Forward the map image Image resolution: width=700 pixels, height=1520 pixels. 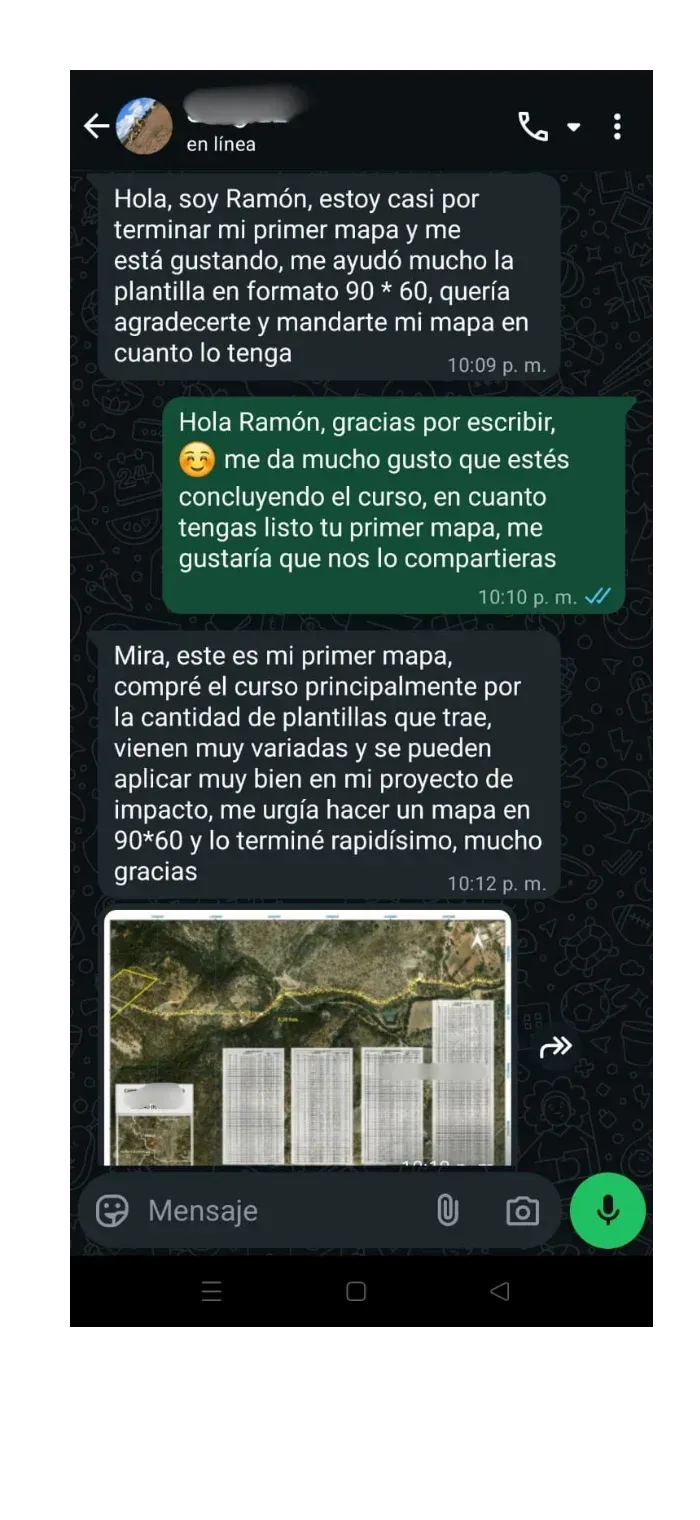[555, 1047]
